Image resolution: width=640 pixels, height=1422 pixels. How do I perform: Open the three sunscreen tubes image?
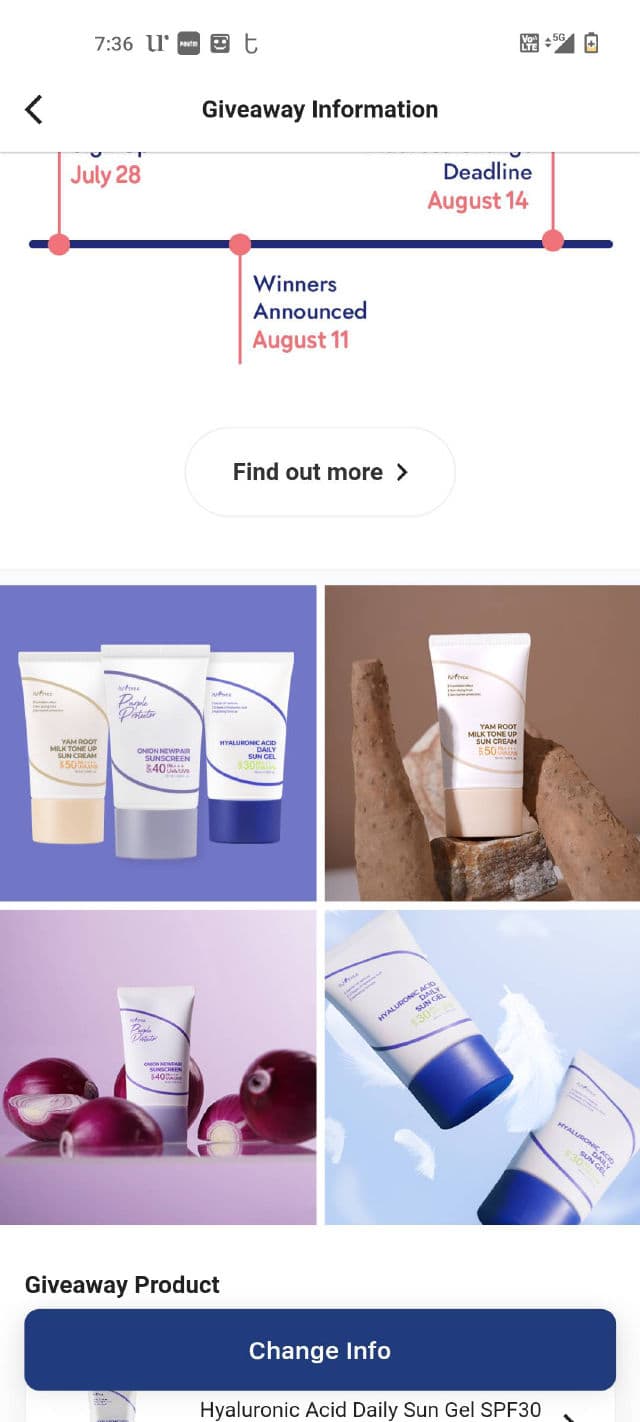pyautogui.click(x=158, y=743)
